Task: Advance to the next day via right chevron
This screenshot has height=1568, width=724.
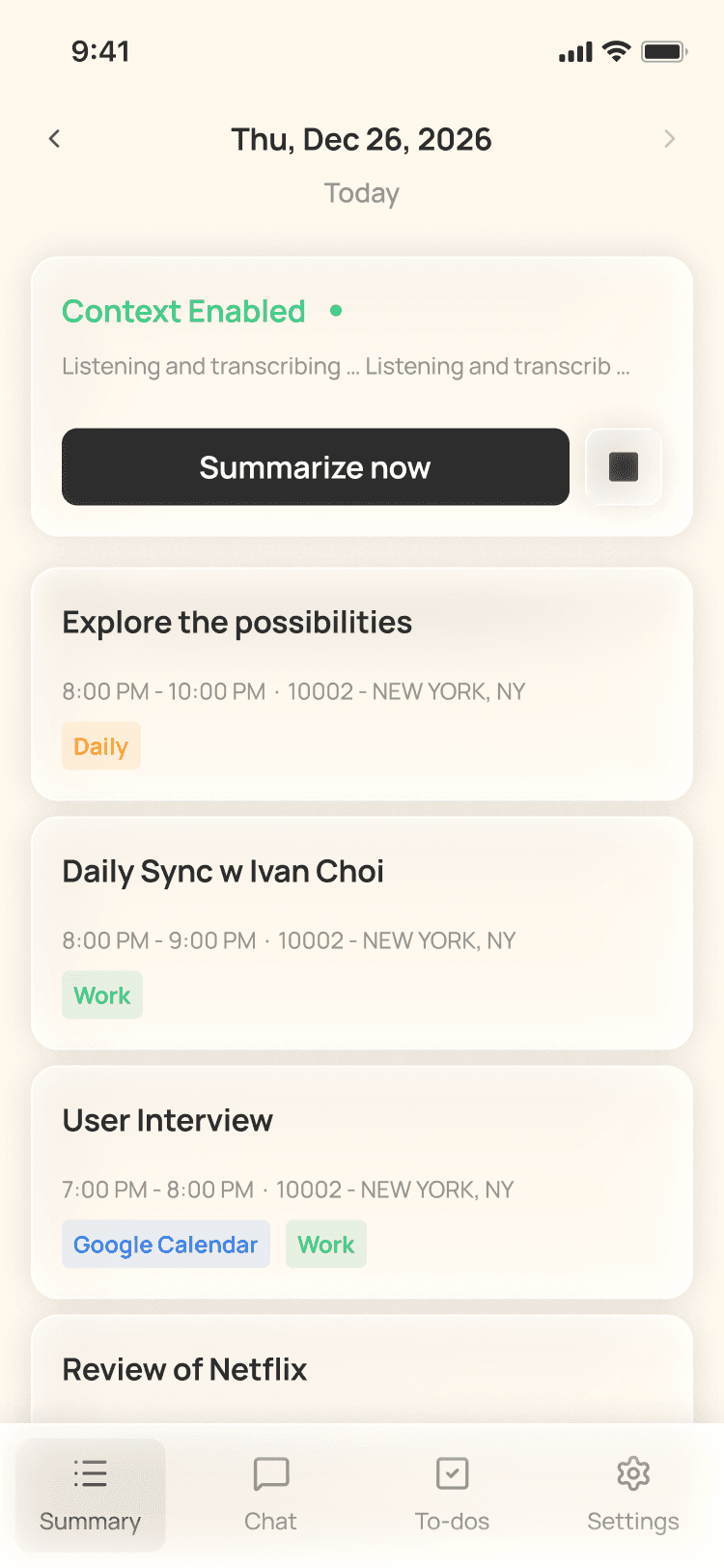Action: pos(670,139)
